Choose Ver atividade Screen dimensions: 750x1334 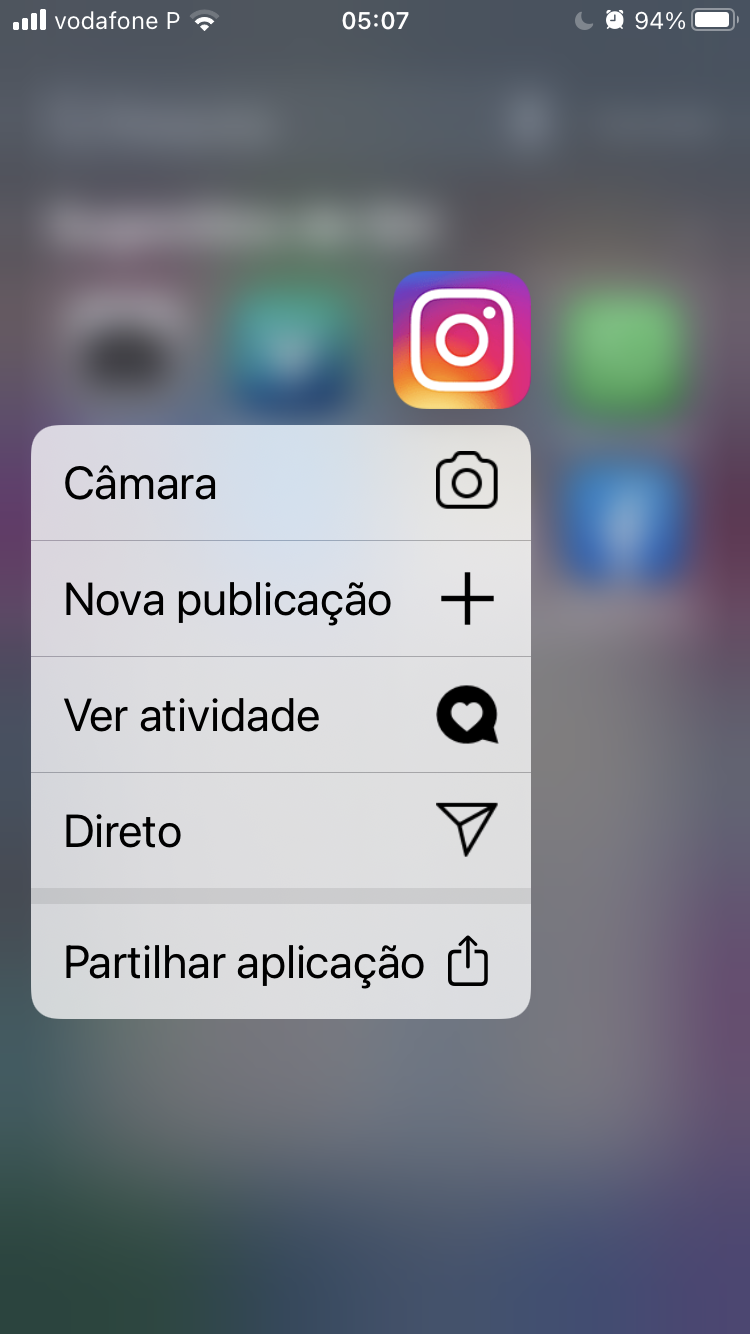tap(280, 716)
